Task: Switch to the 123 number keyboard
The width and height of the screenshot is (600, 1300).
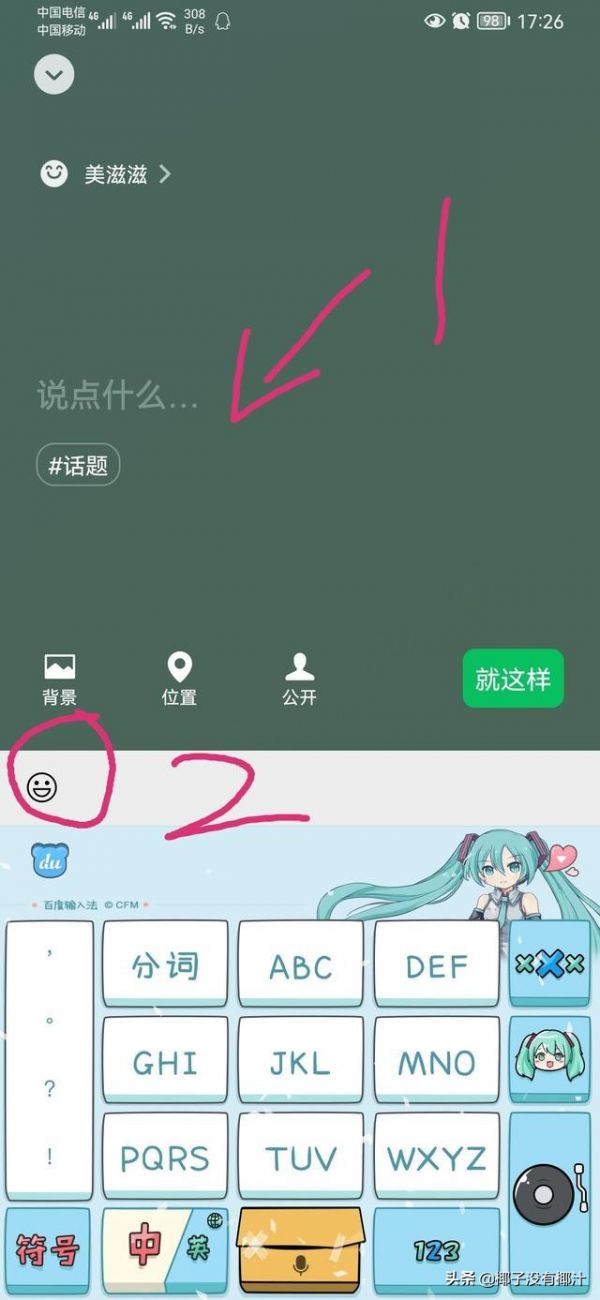Action: pos(436,1250)
